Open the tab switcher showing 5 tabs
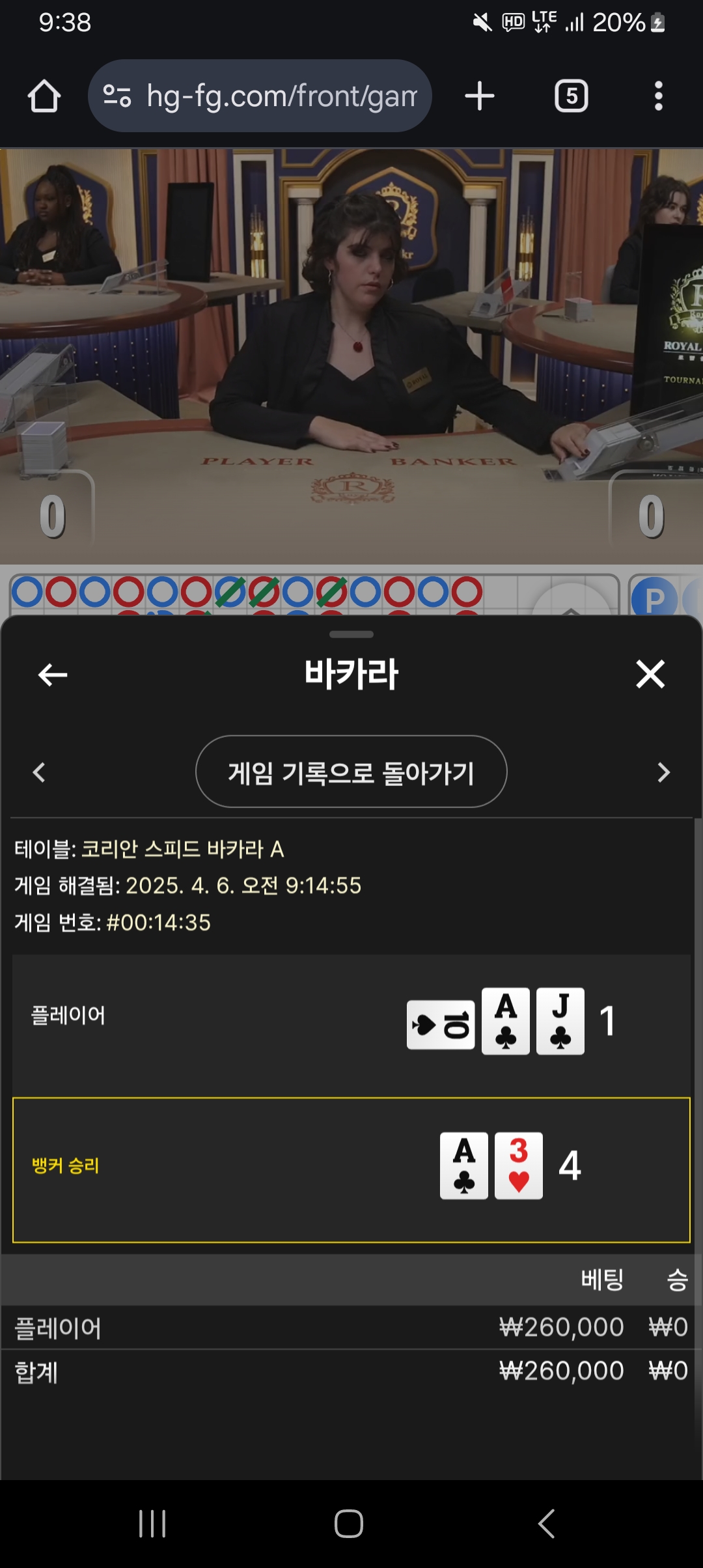 point(571,96)
